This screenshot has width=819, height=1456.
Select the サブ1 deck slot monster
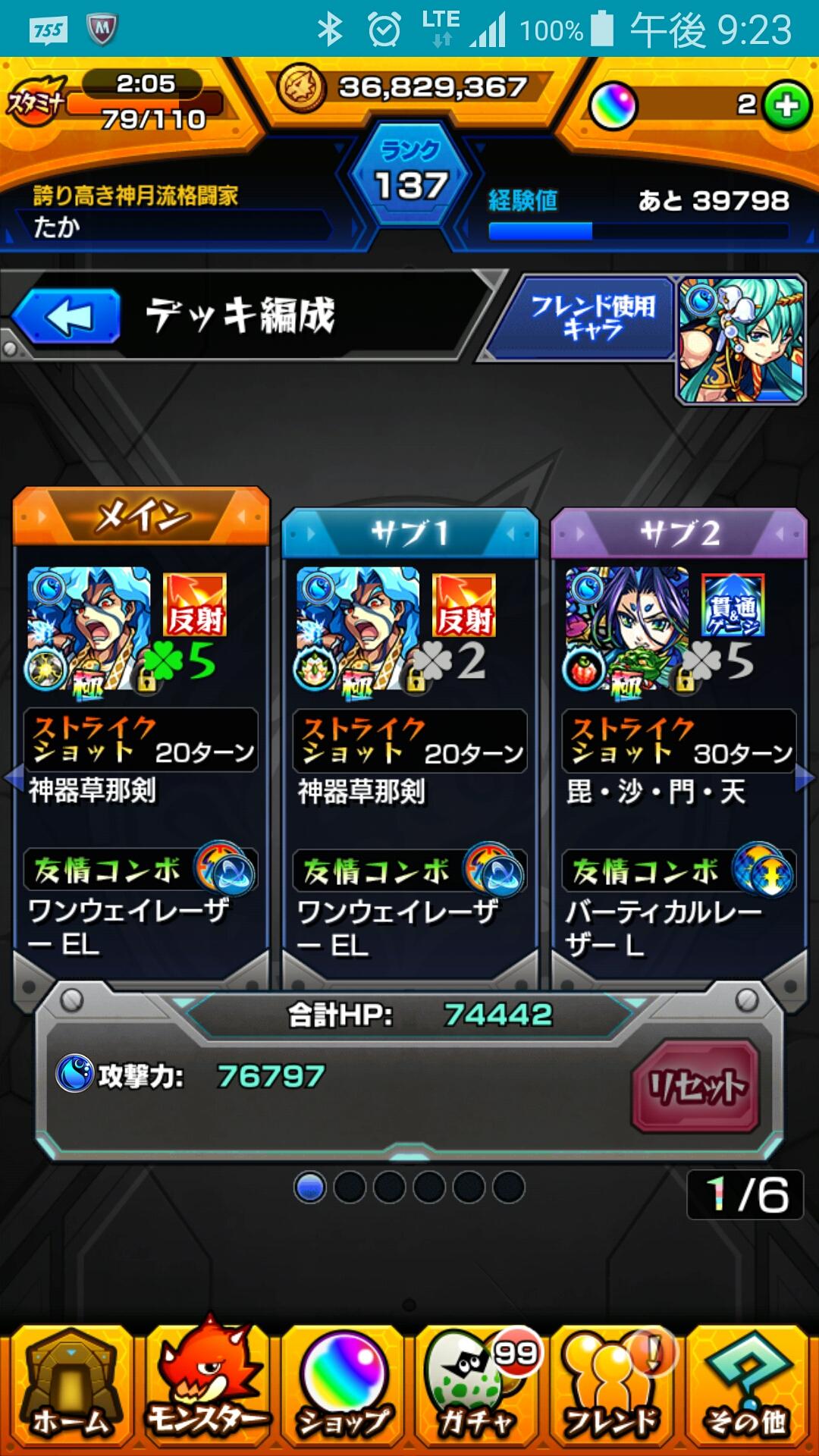[x=358, y=628]
